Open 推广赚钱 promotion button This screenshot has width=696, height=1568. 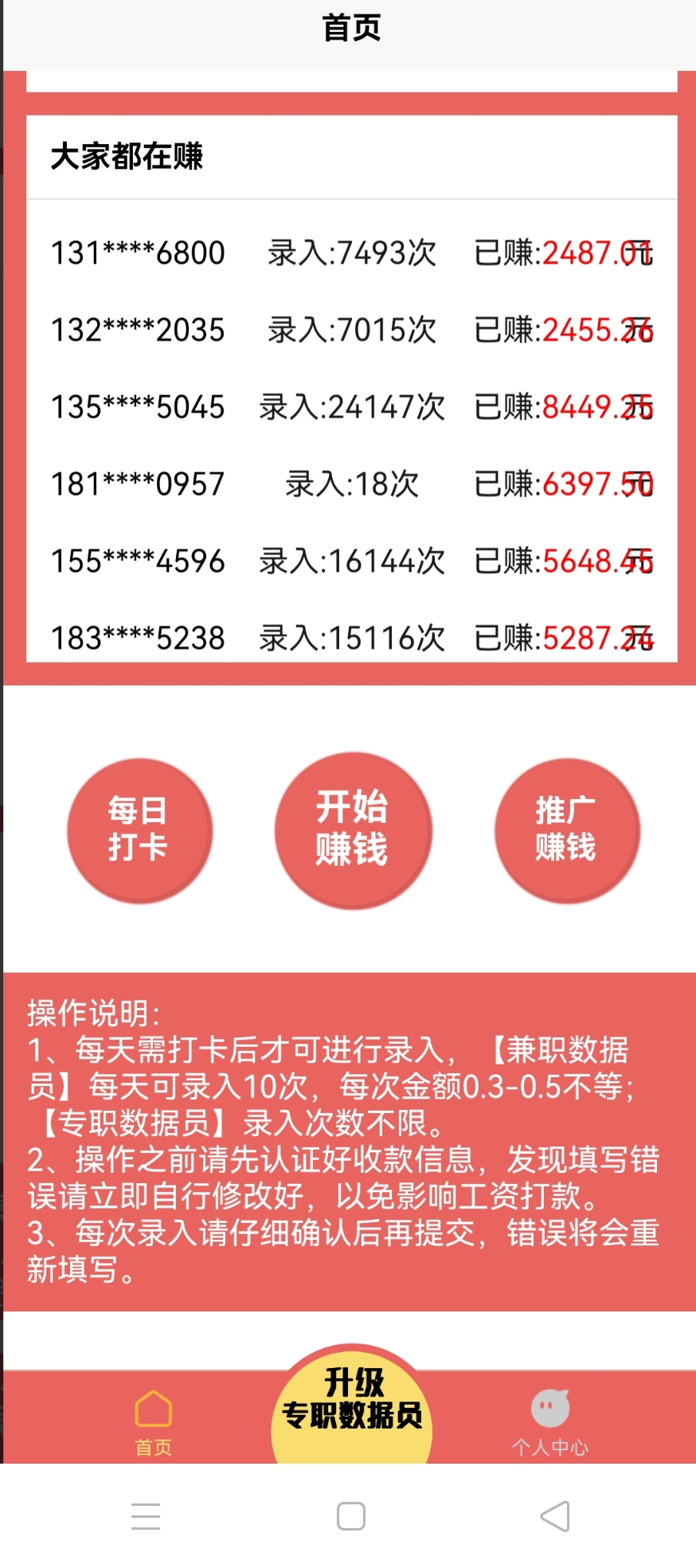pyautogui.click(x=566, y=830)
